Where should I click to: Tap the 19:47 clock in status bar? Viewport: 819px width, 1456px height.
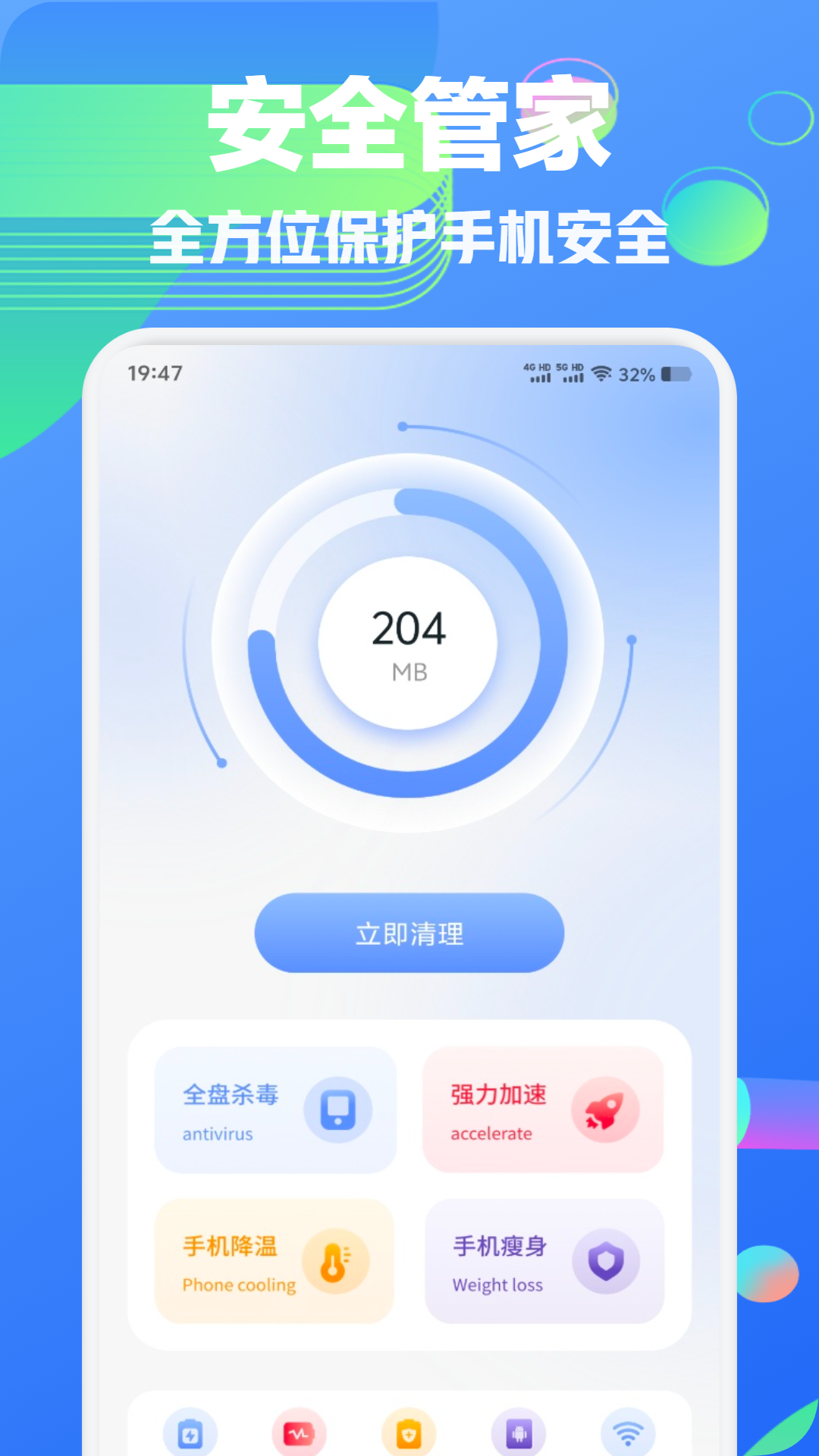coord(154,372)
